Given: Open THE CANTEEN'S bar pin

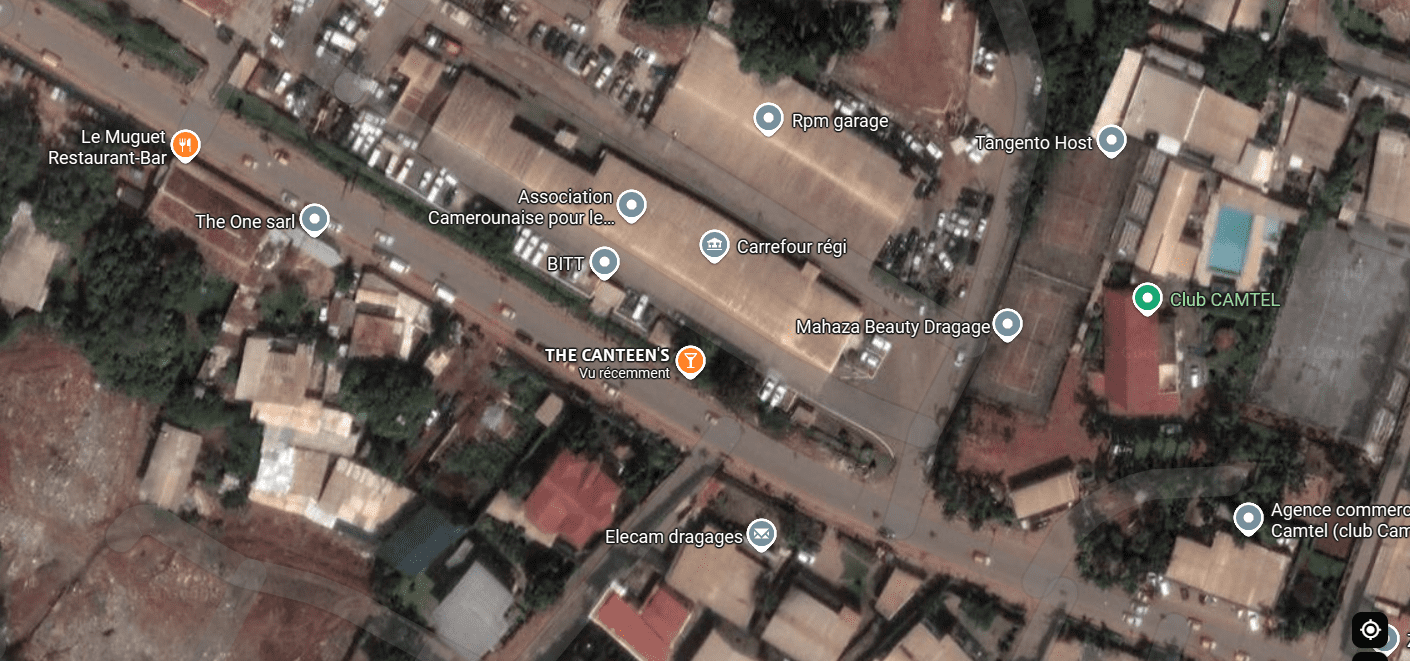Looking at the screenshot, I should point(689,359).
